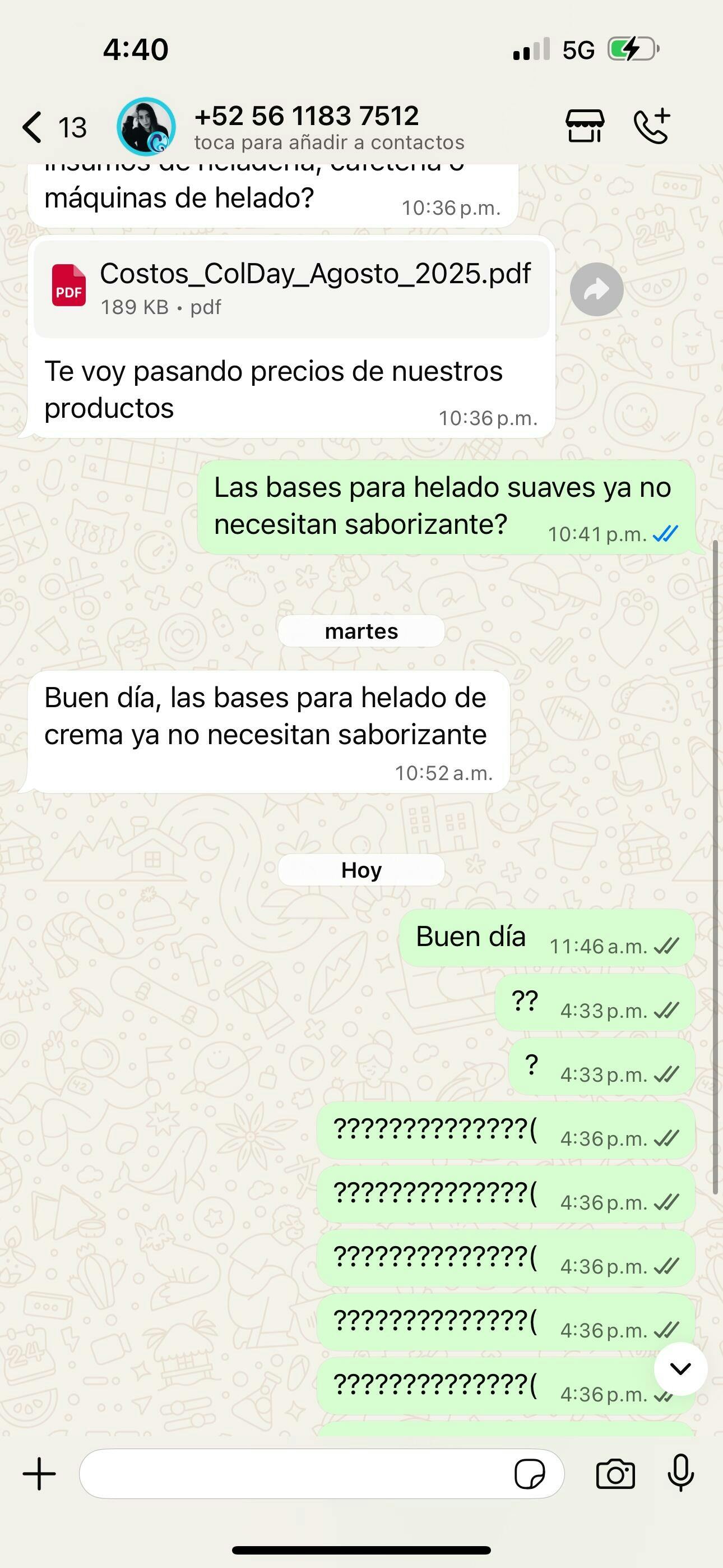Open the business catalog storefront icon
Screen dimensions: 723x1568
coord(585,127)
